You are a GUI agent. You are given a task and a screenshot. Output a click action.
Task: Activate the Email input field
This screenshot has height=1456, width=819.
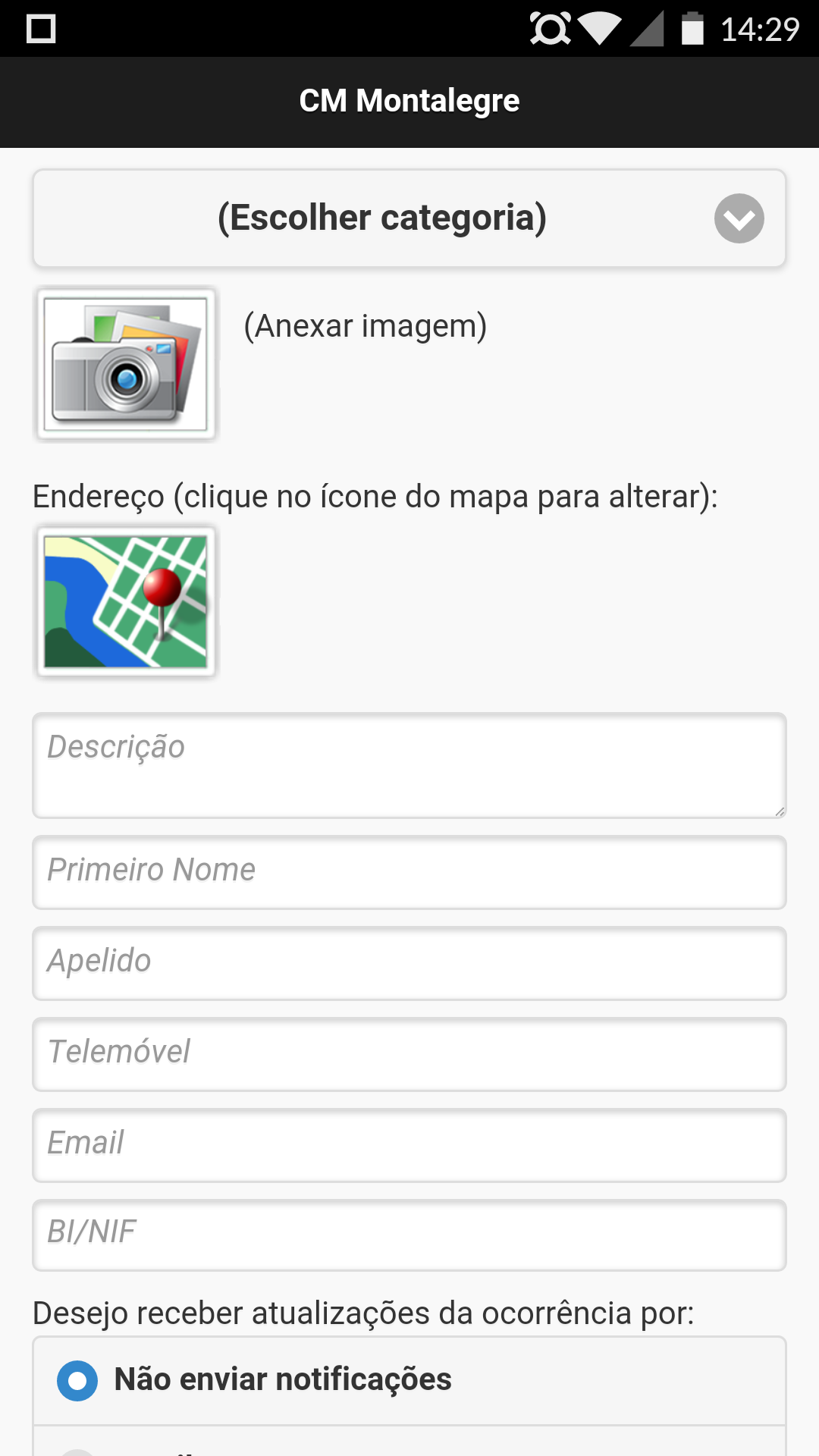[409, 1145]
